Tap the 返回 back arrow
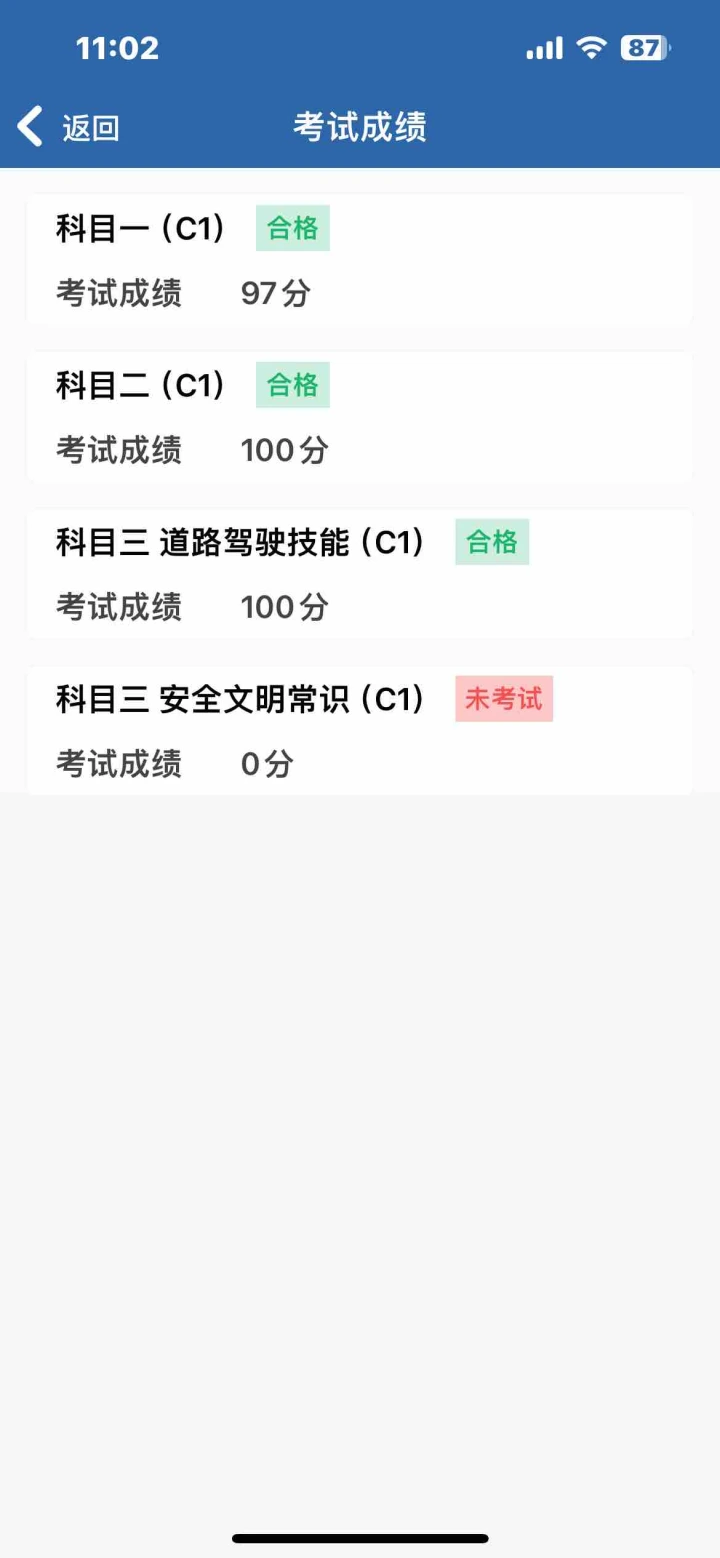 click(x=31, y=127)
